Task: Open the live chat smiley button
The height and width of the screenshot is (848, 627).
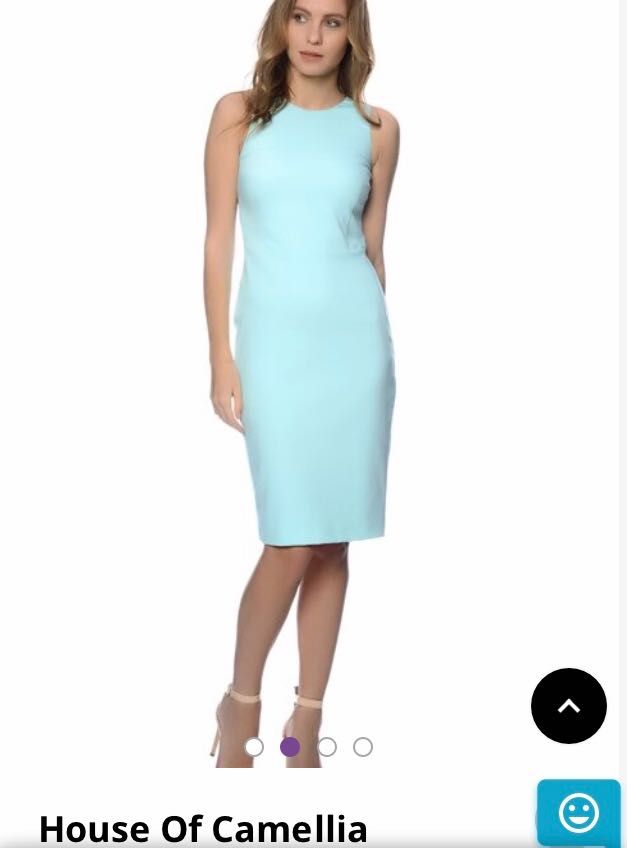Action: pos(578,812)
